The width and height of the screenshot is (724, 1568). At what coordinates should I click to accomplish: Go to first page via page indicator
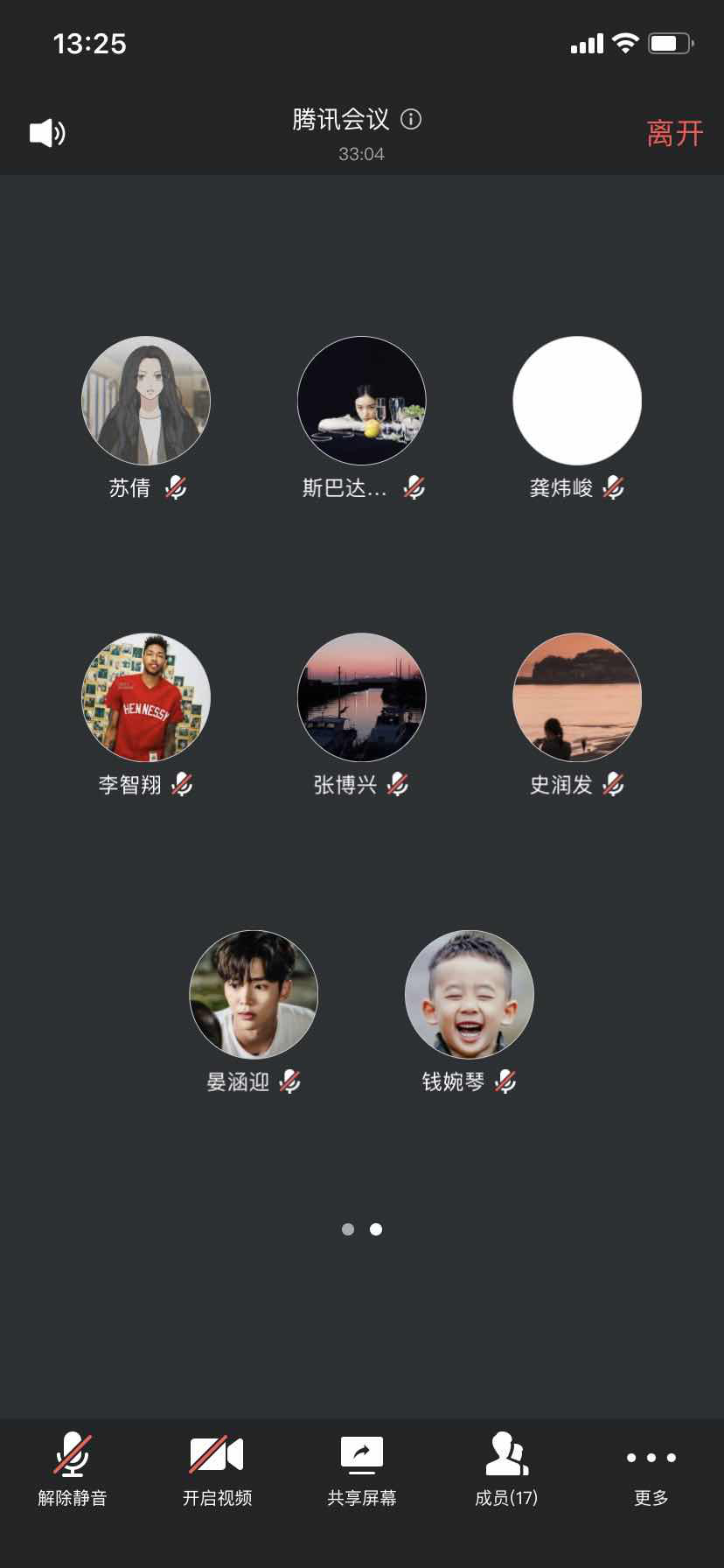point(348,1229)
